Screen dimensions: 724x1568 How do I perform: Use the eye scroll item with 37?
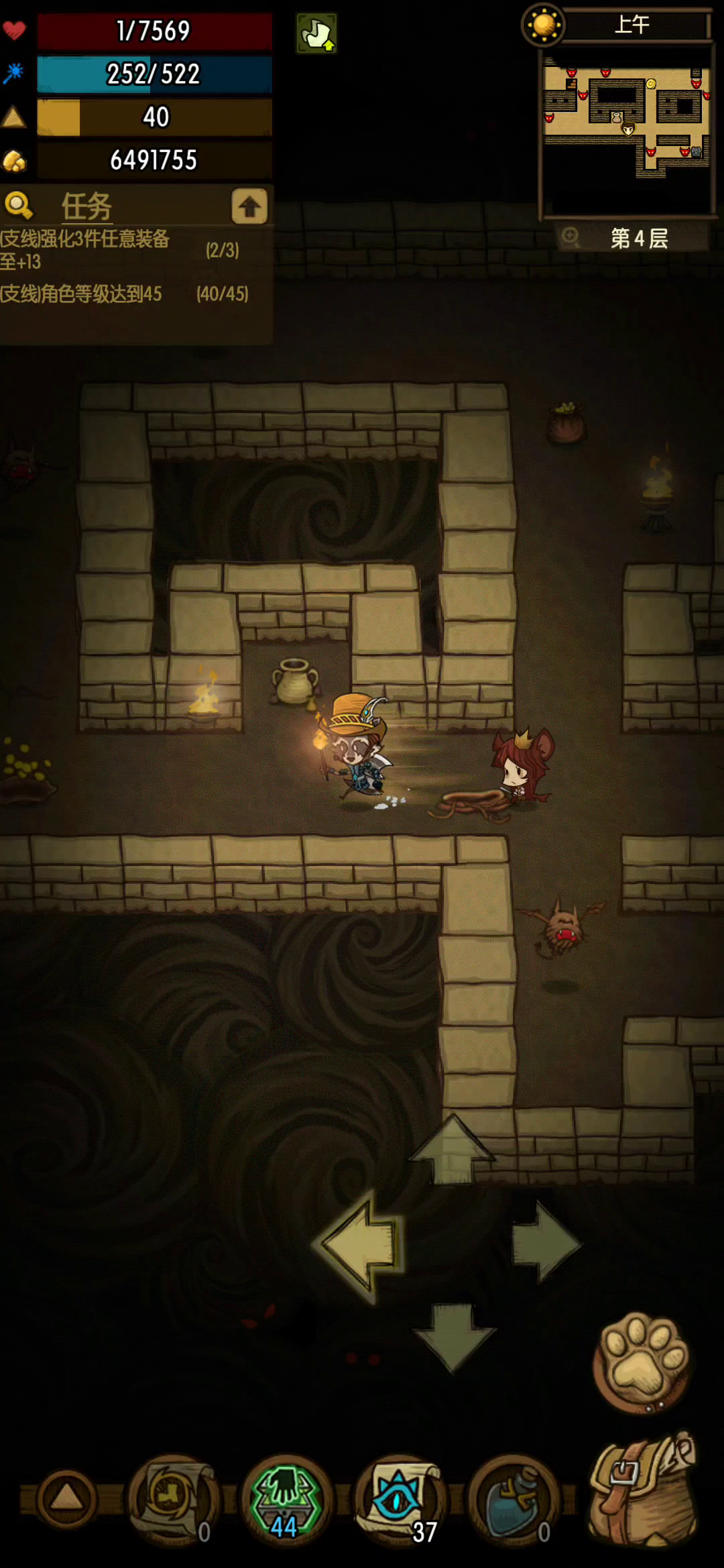(400, 1500)
